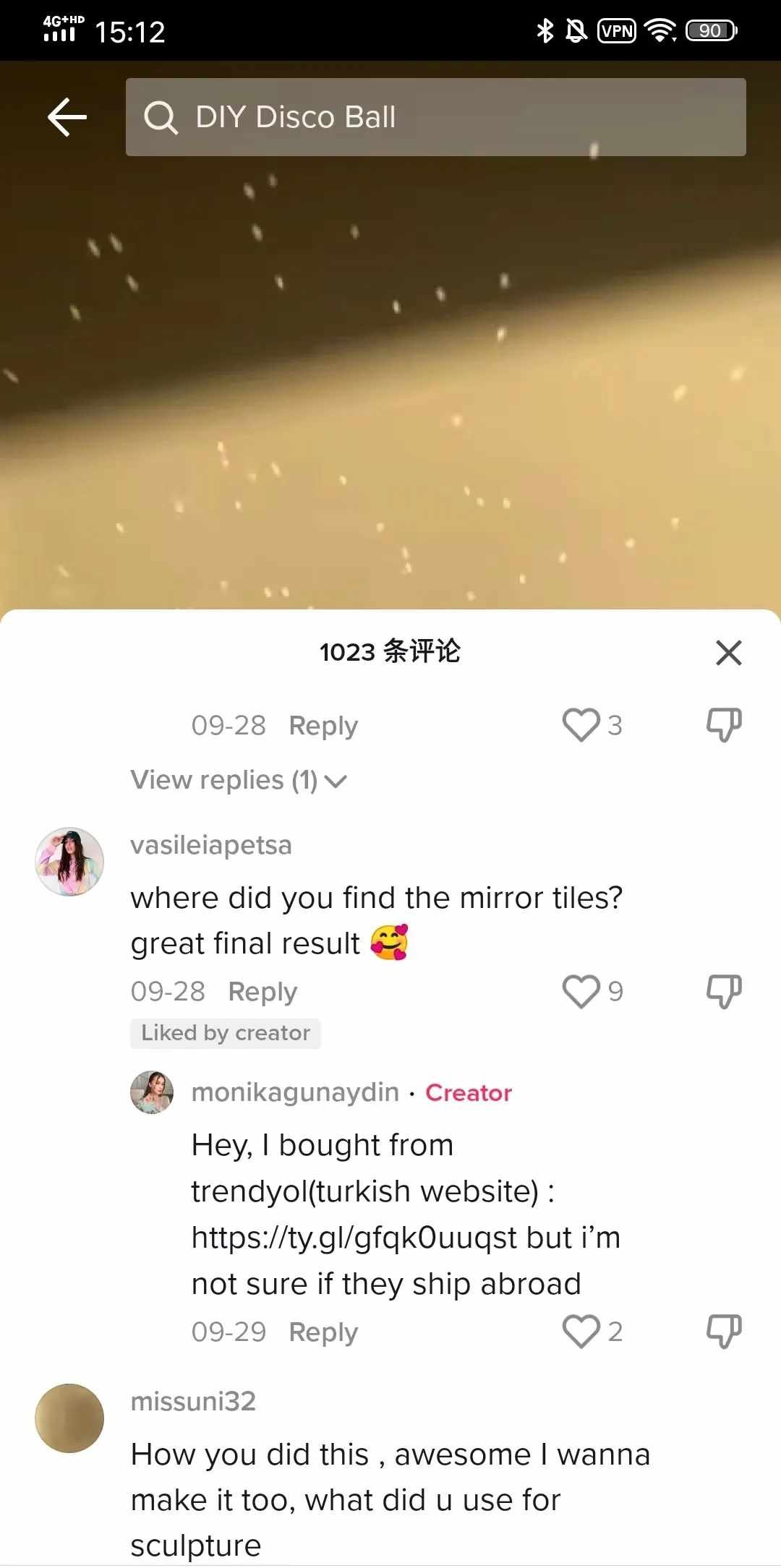Screen dimensions: 781x1568
Task: Like vasileiapetsa's comment
Action: 581,991
